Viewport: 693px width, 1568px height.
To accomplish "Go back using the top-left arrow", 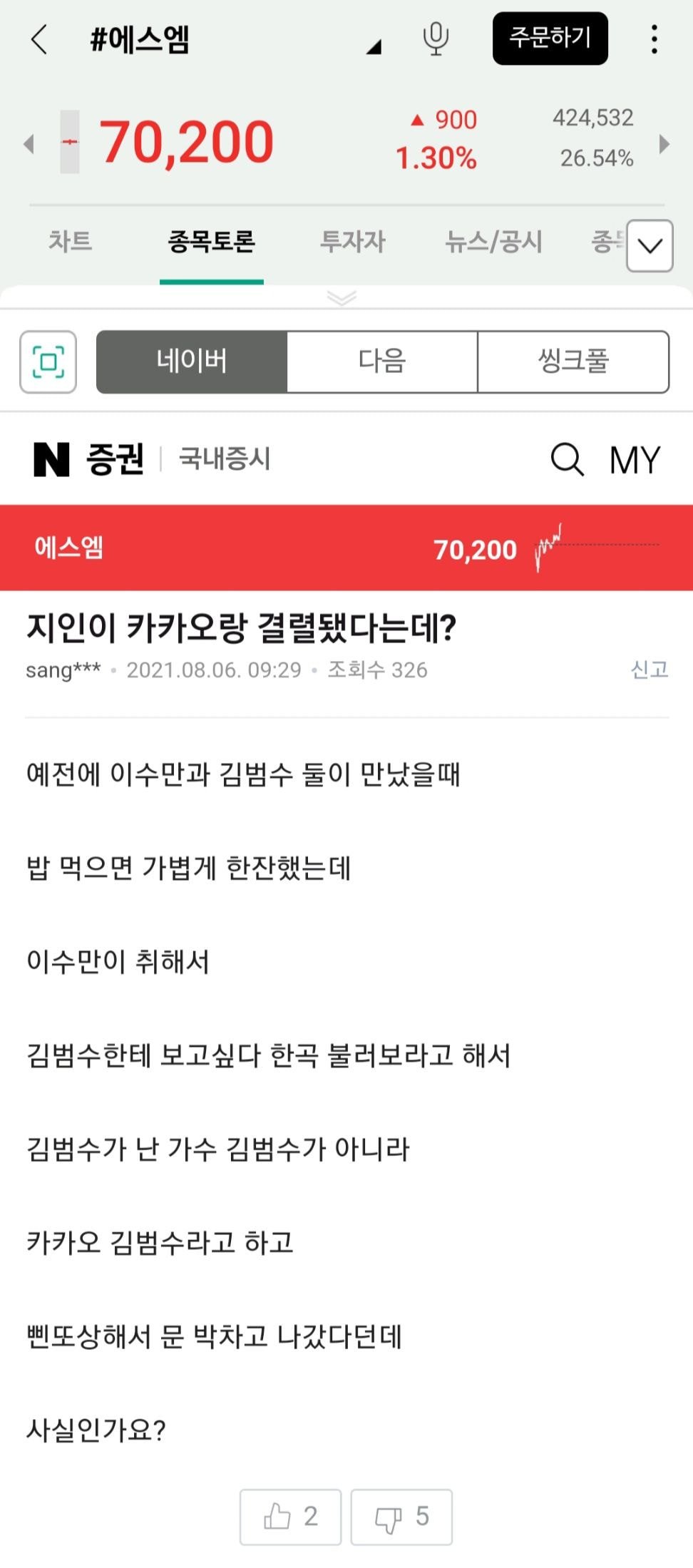I will 39,39.
